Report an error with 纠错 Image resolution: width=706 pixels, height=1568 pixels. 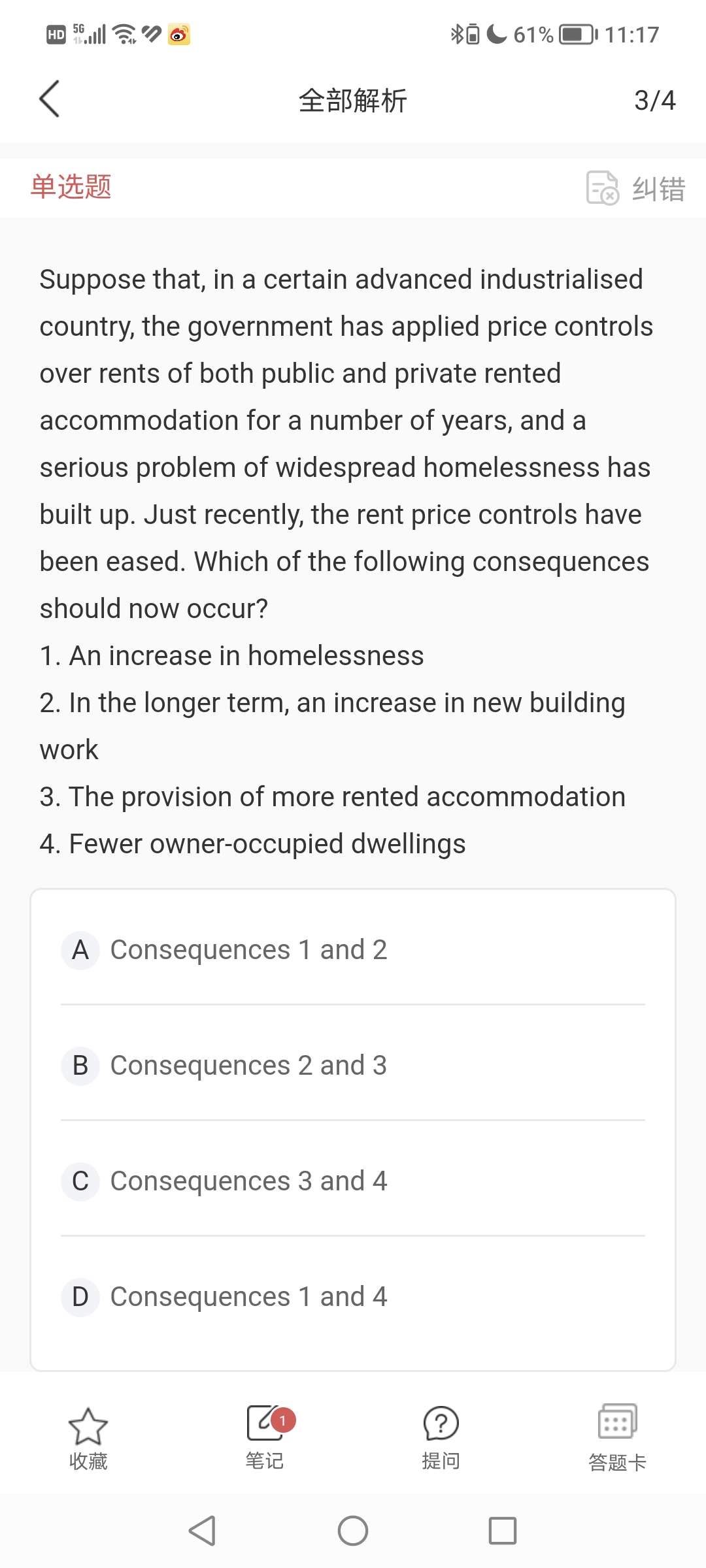[635, 188]
